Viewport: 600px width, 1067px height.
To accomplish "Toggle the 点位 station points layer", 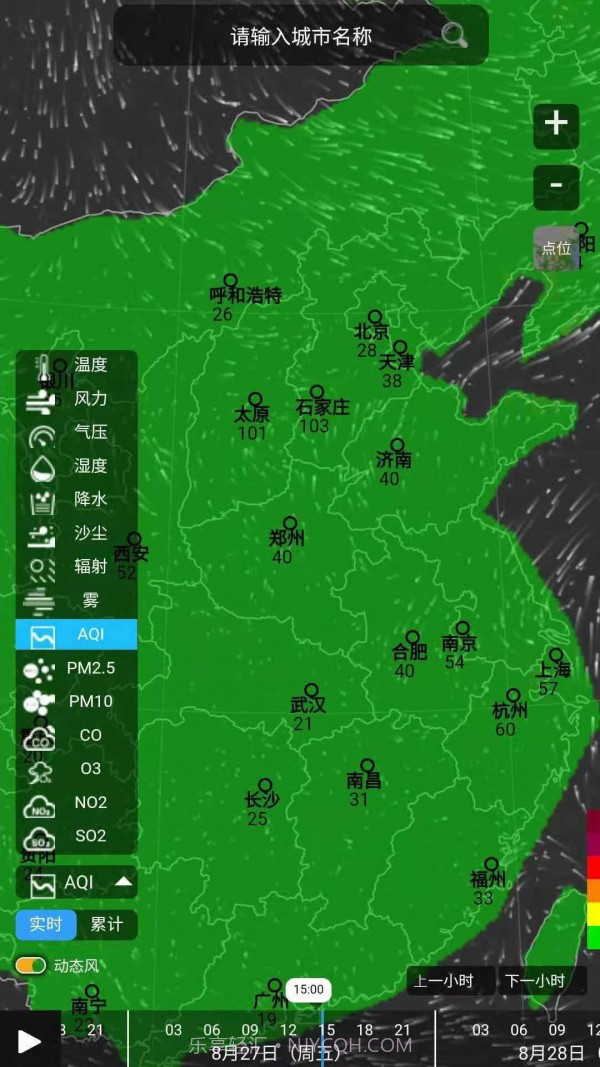I will [556, 248].
